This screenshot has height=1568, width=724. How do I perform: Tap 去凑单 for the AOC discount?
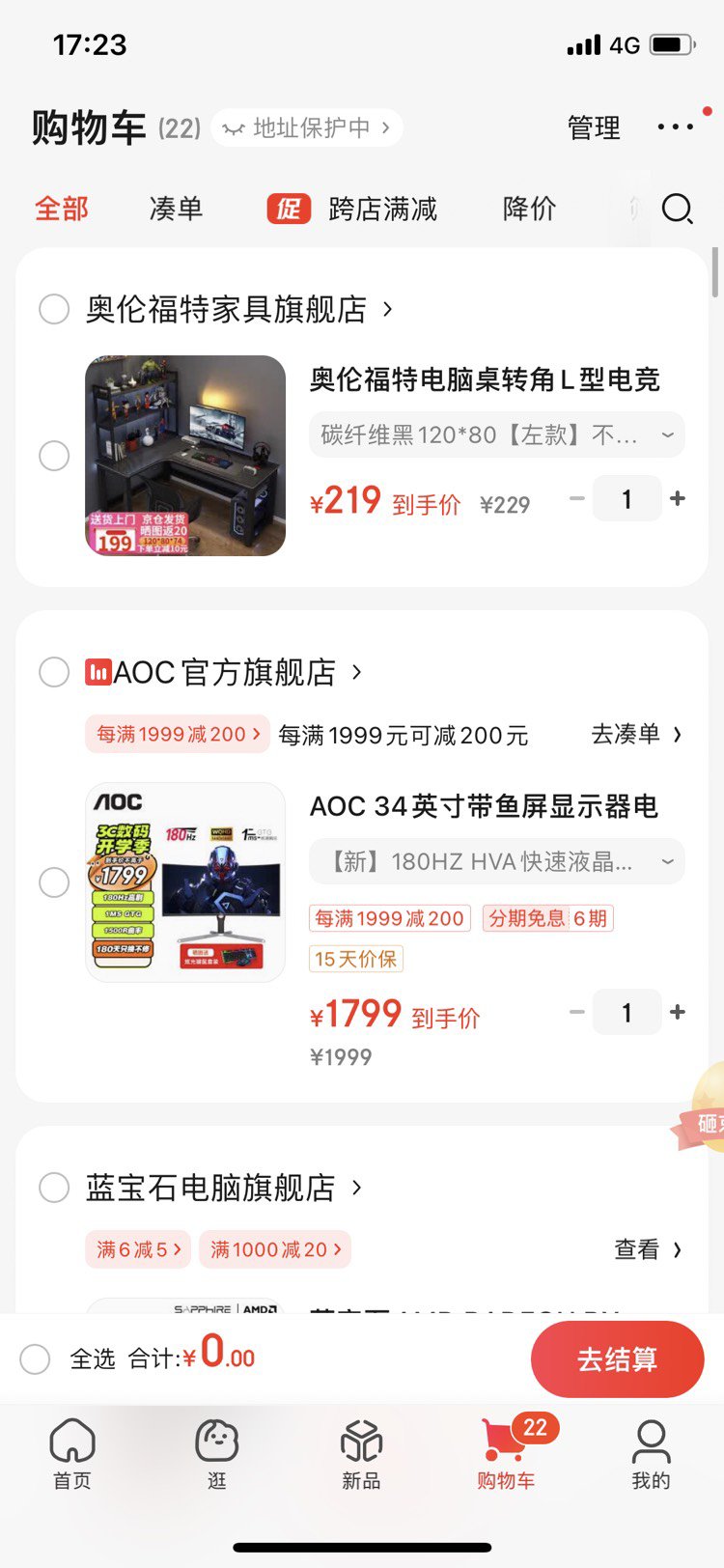point(635,734)
